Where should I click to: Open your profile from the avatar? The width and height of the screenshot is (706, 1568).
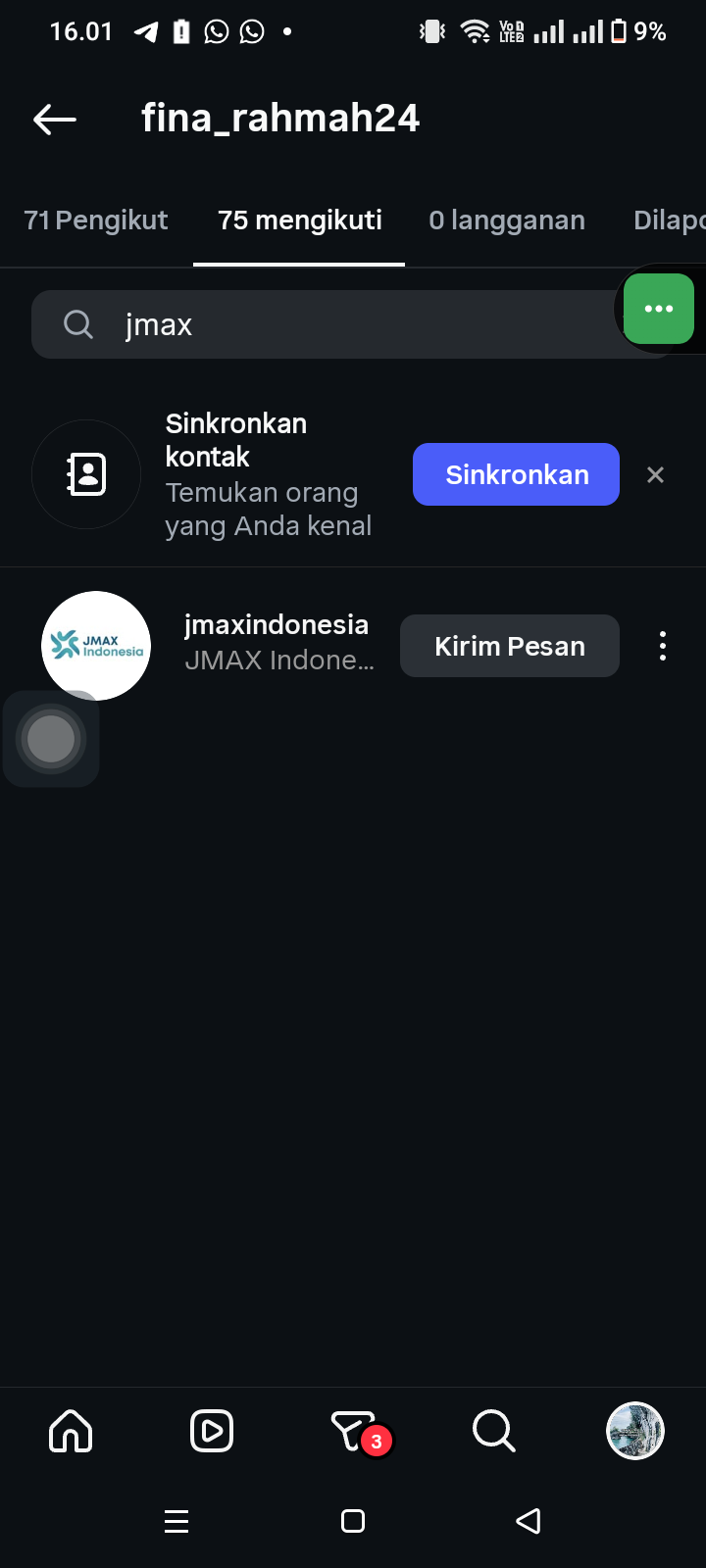(x=635, y=1431)
